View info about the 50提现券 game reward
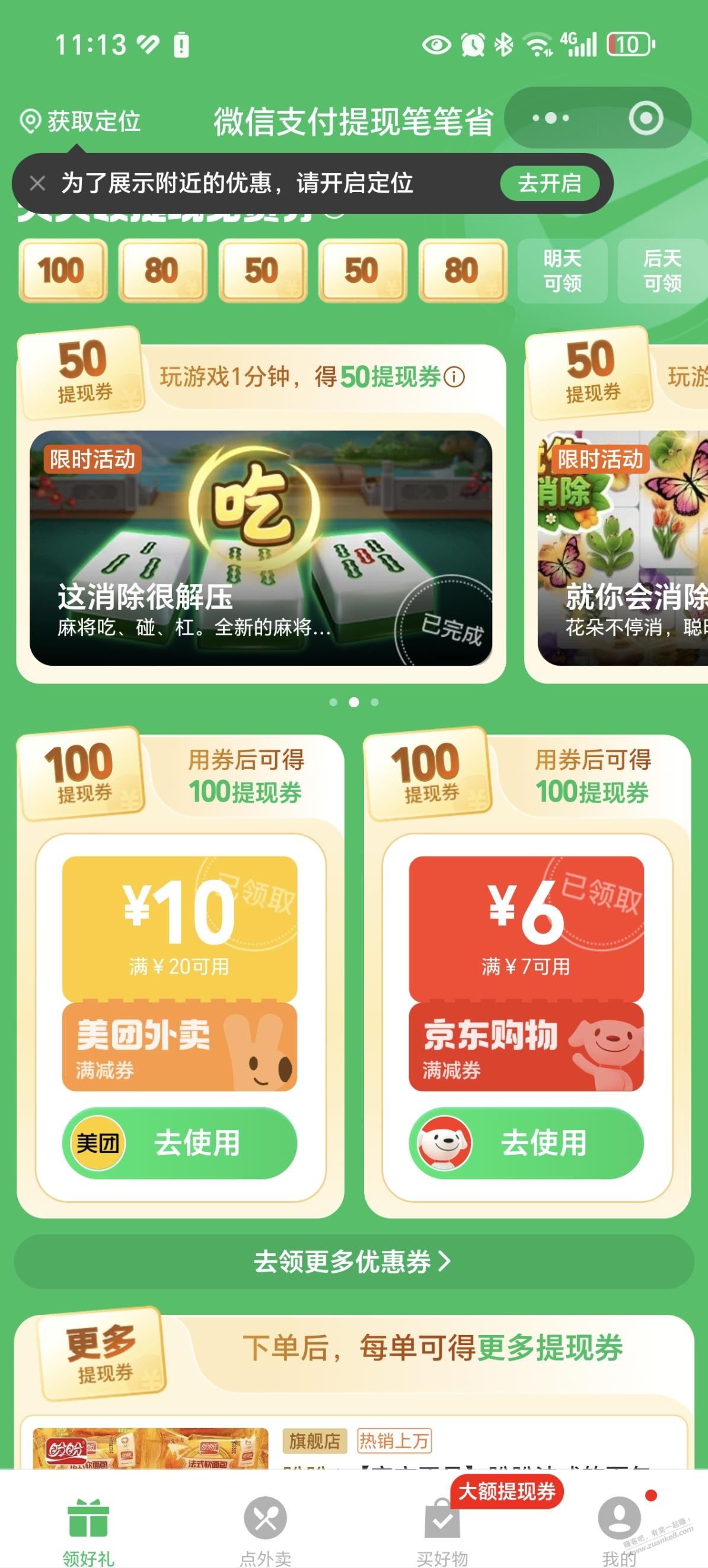 pos(454,378)
